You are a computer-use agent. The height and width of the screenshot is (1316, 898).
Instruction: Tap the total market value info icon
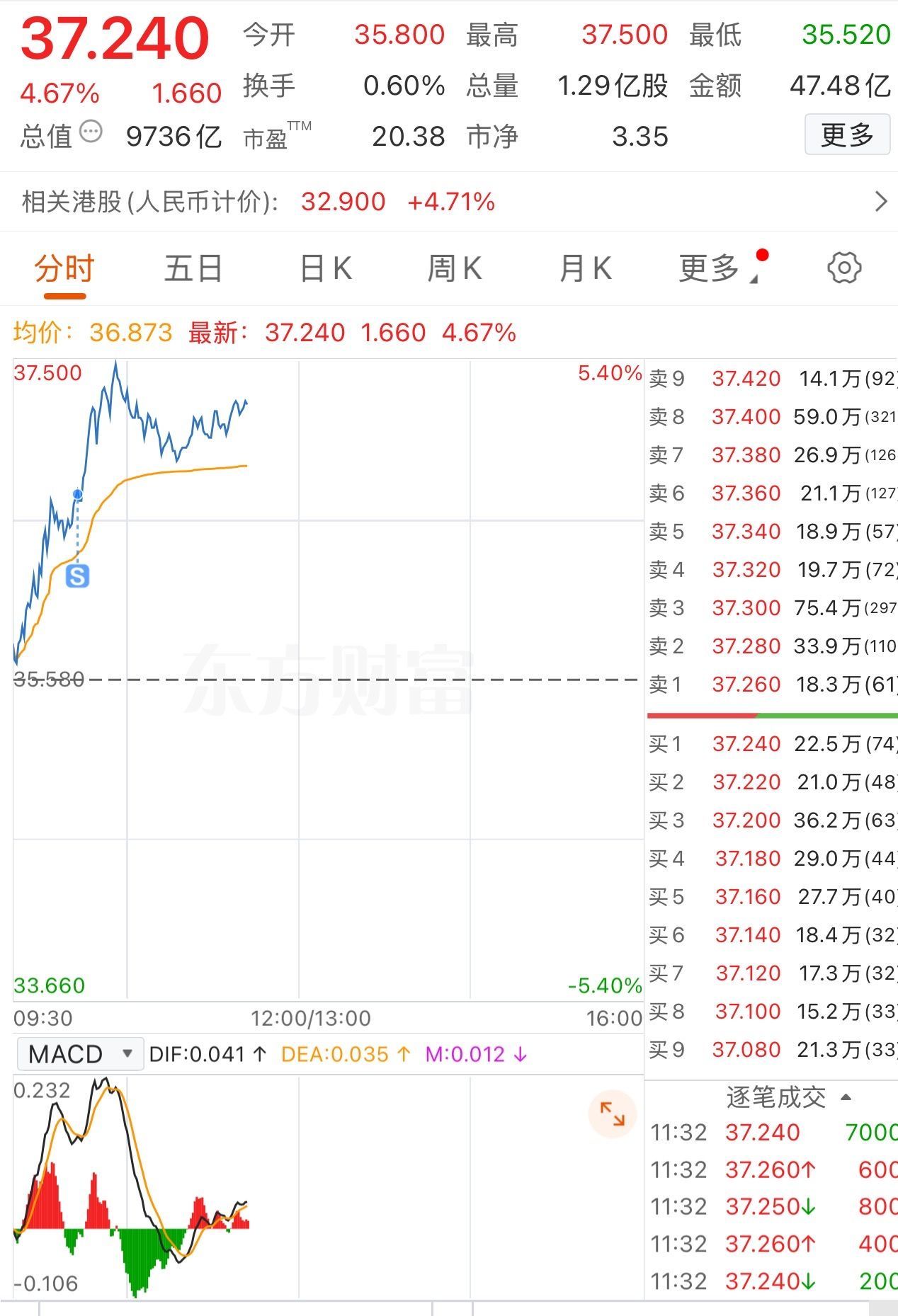[91, 132]
